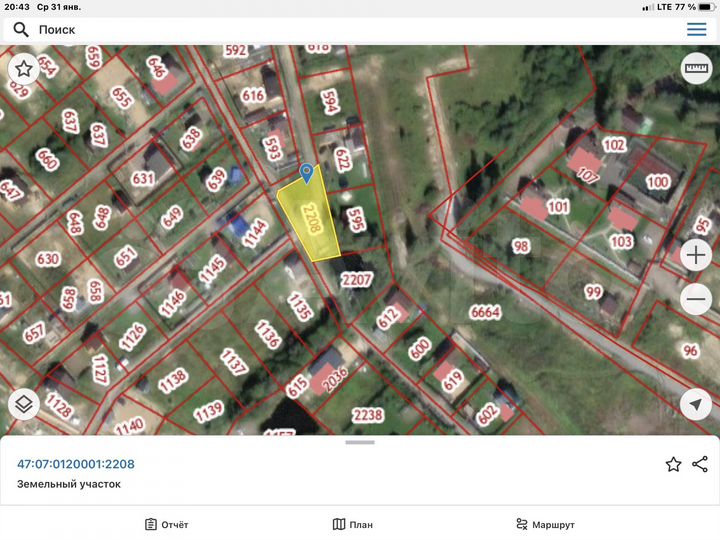The width and height of the screenshot is (720, 540).
Task: Open cadastral number 47:07:0120001:2208 link
Action: 76,464
